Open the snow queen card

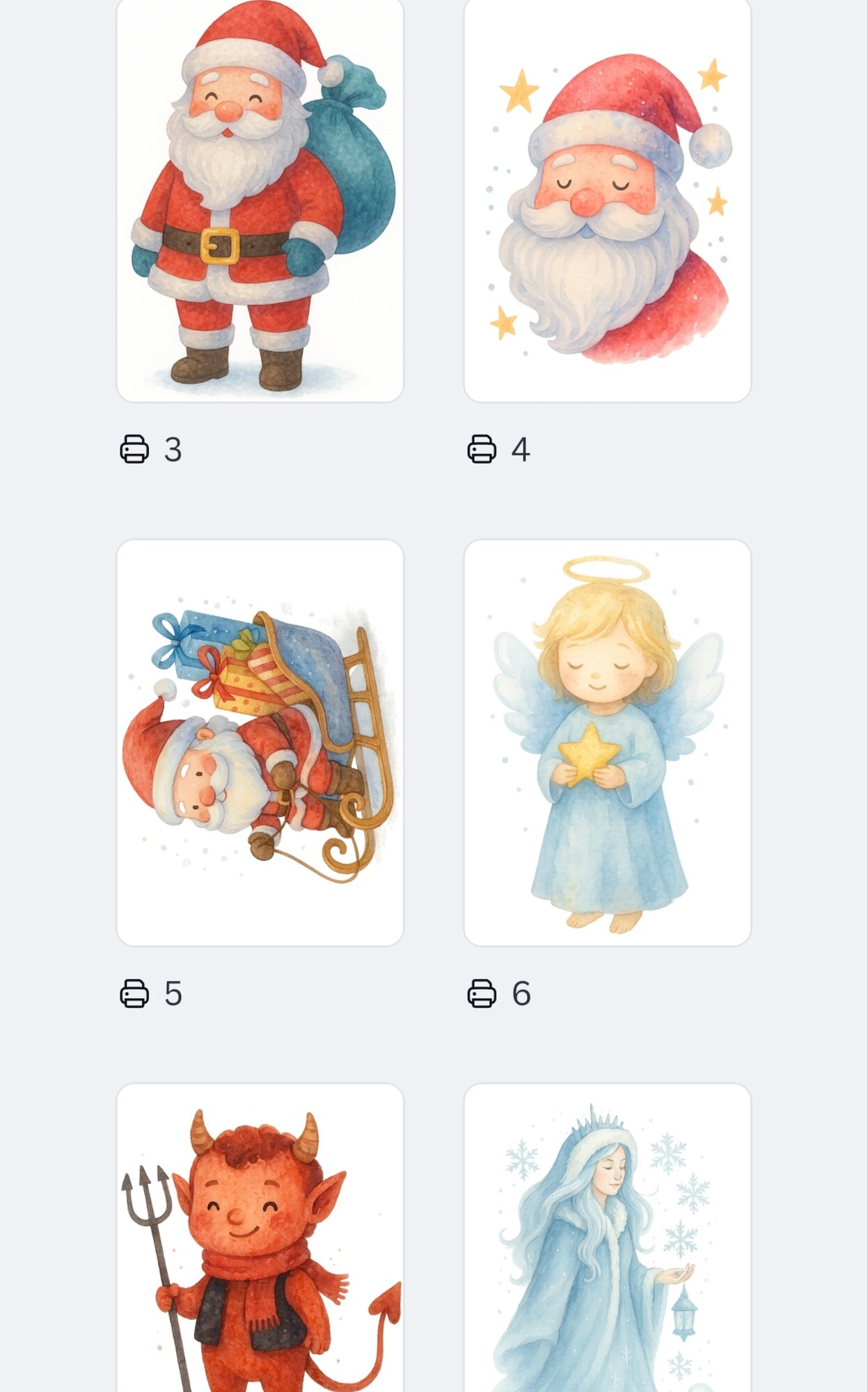(x=607, y=1239)
